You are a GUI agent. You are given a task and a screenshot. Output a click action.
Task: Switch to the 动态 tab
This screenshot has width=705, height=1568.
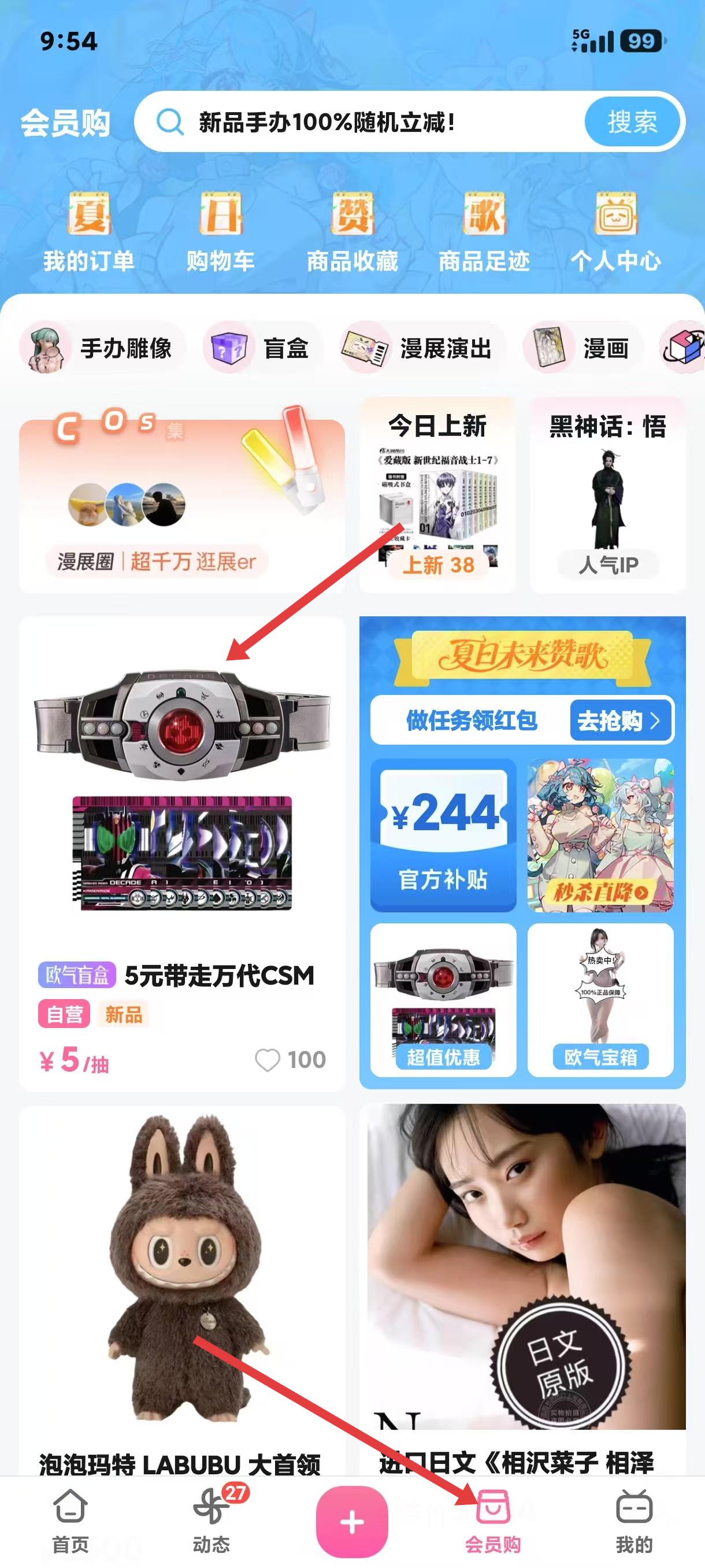[x=211, y=1521]
